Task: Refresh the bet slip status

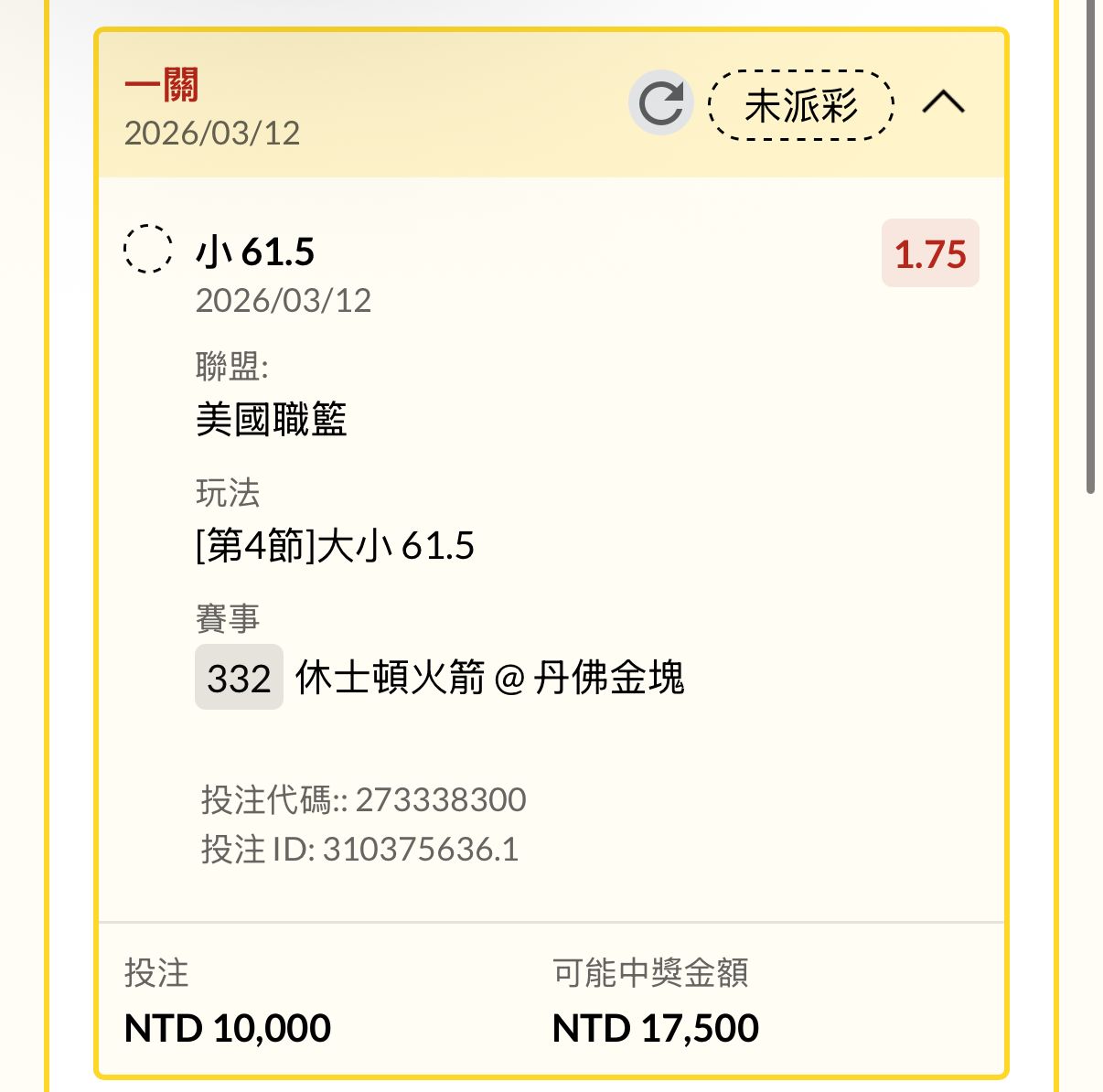Action: pos(660,103)
